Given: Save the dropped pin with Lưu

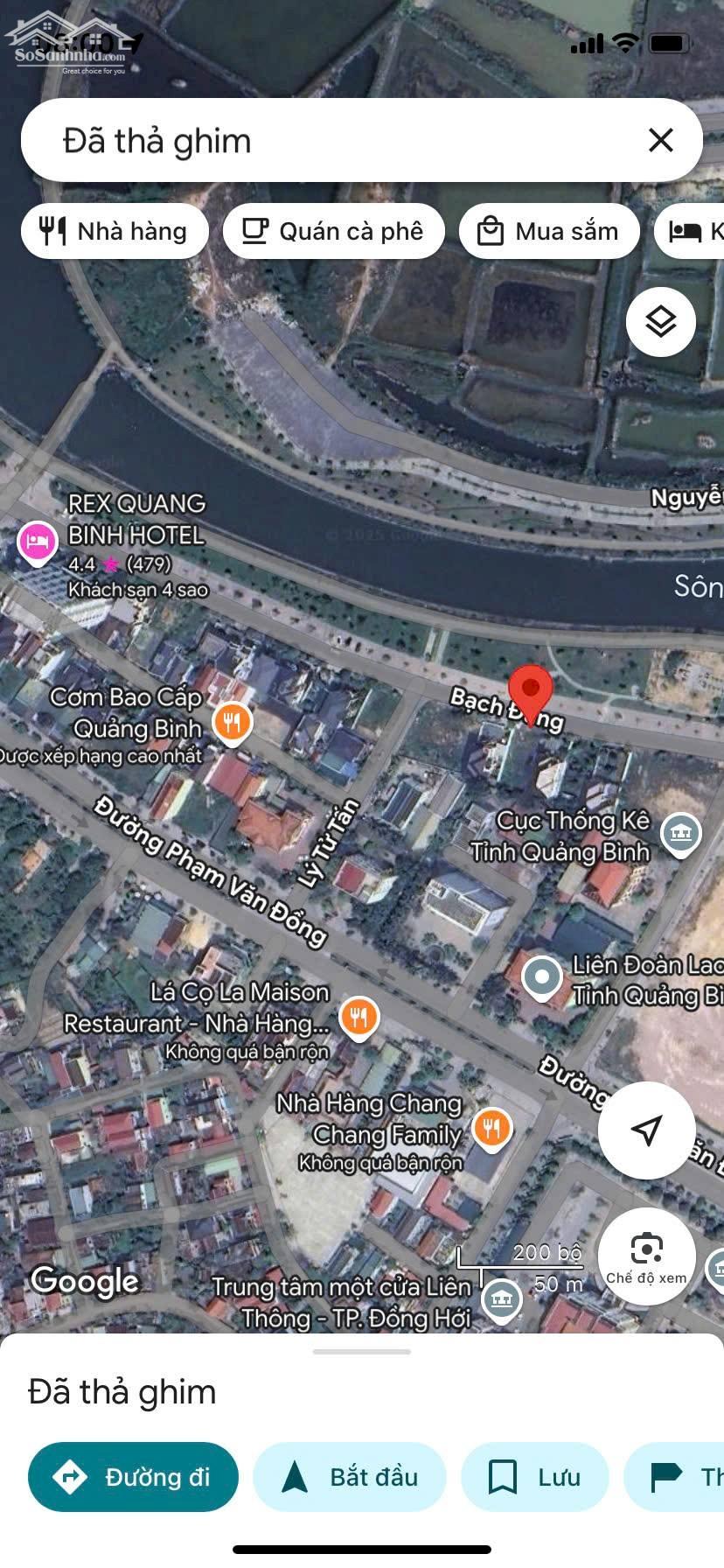Looking at the screenshot, I should point(534,1477).
